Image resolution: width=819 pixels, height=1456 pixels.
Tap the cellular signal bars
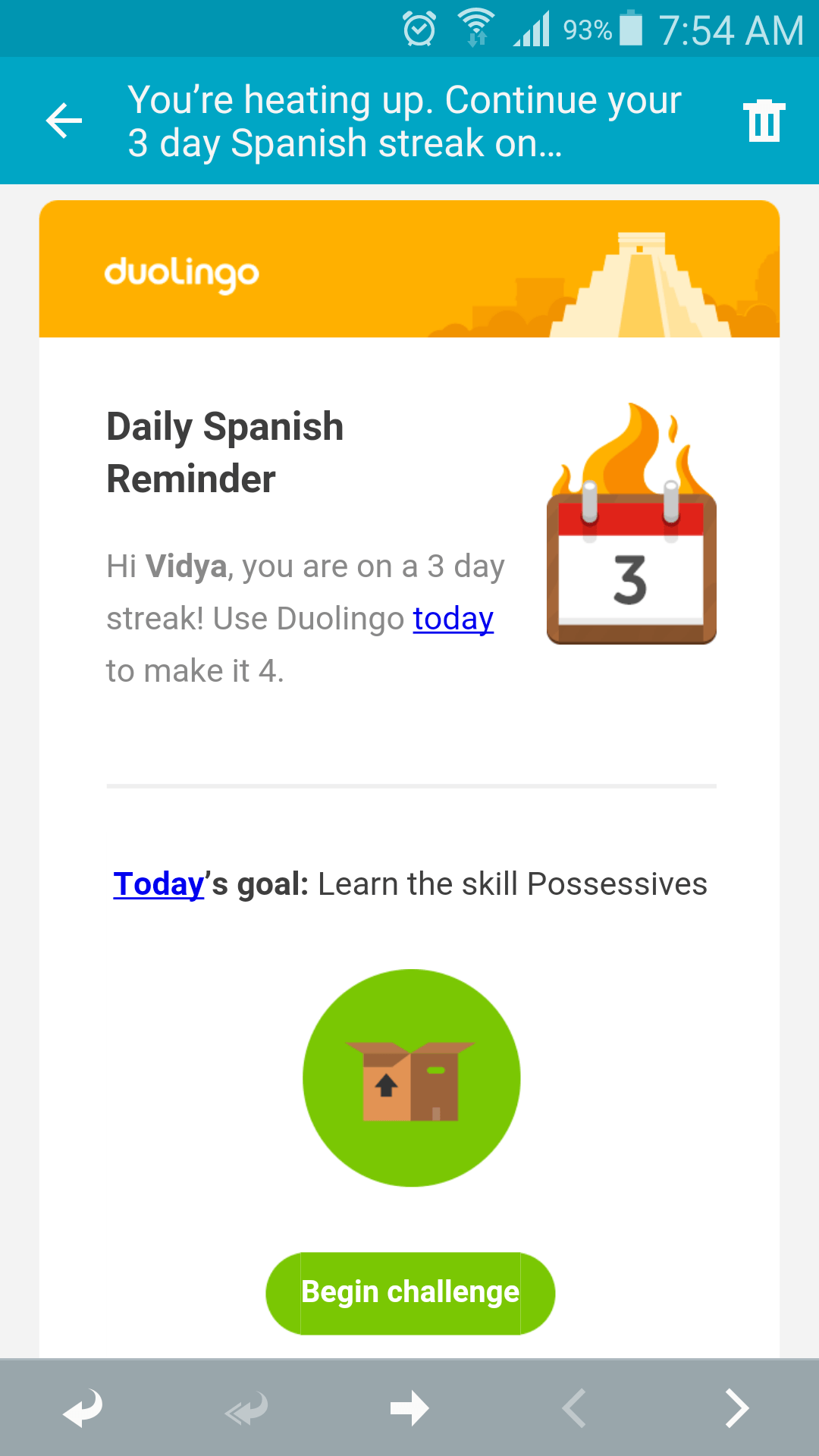click(x=535, y=29)
